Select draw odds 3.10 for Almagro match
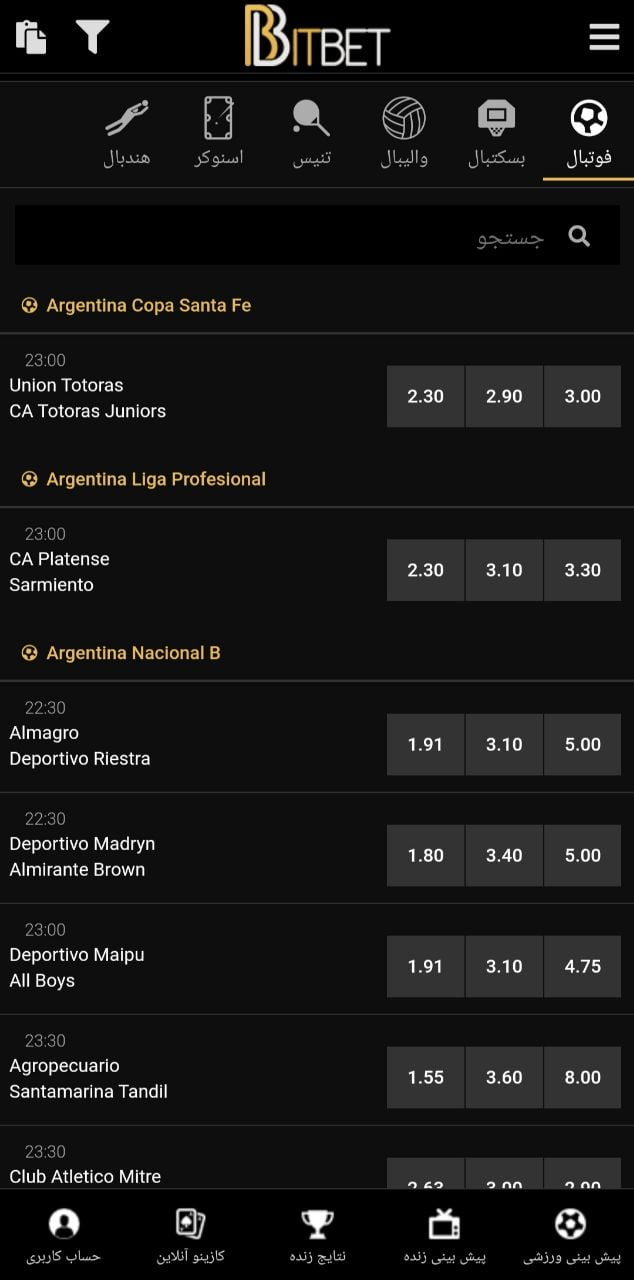Screen dimensions: 634x1280 click(504, 744)
